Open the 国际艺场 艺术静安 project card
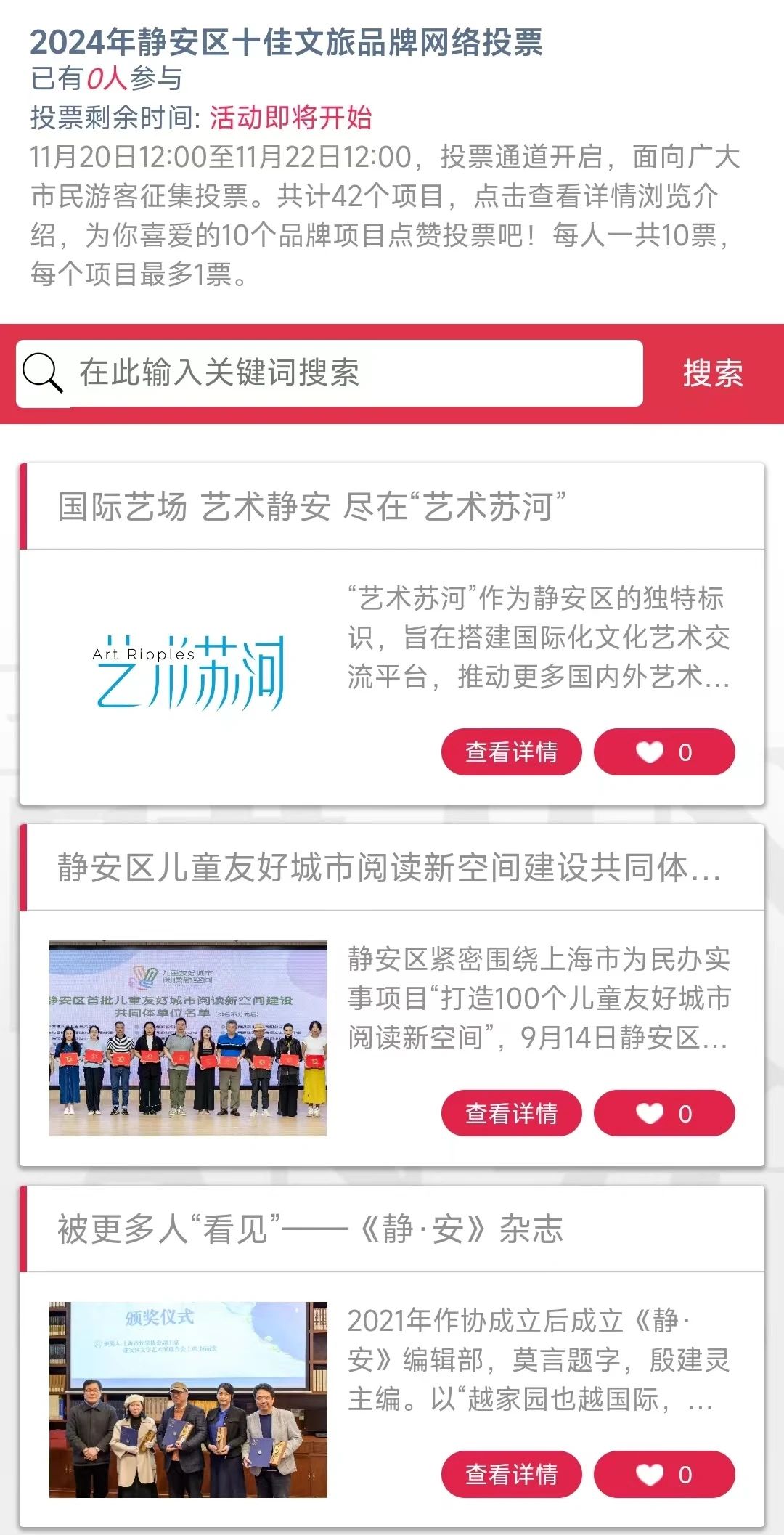 click(x=312, y=507)
